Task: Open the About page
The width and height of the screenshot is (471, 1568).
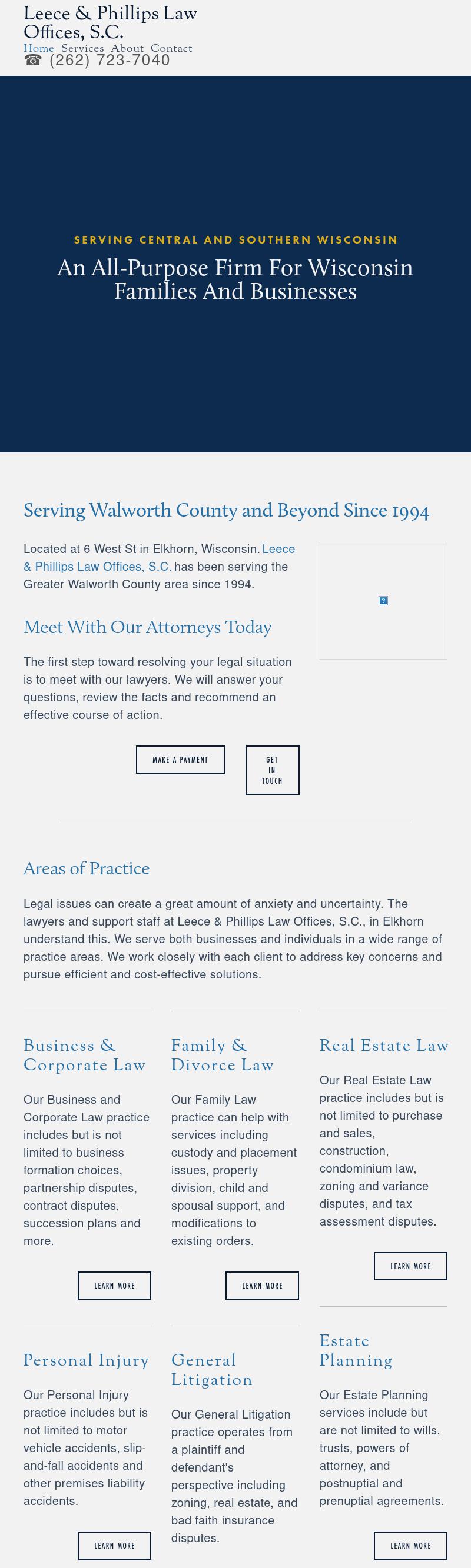Action: coord(127,48)
